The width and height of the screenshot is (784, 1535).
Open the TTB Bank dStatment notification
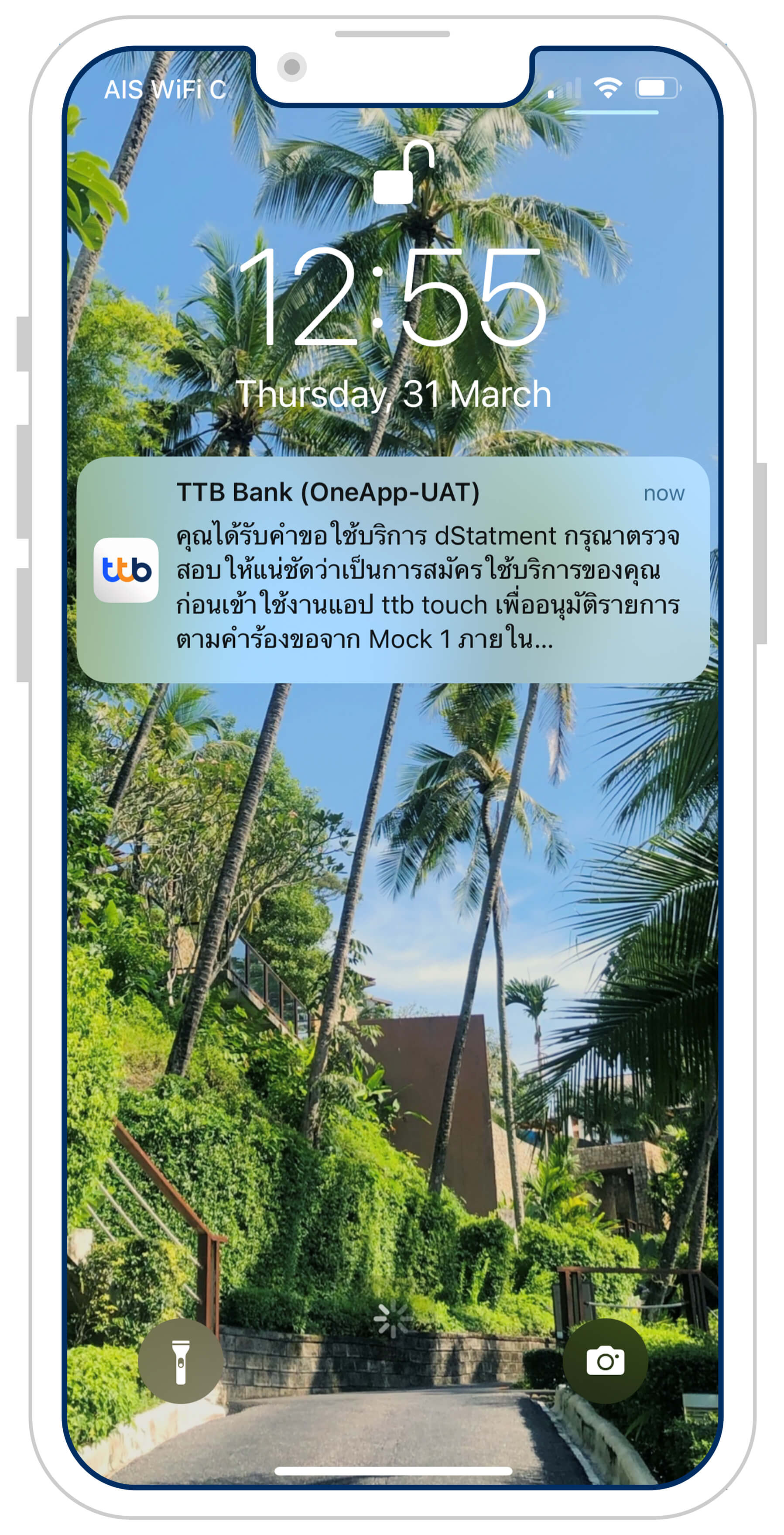pos(393,570)
